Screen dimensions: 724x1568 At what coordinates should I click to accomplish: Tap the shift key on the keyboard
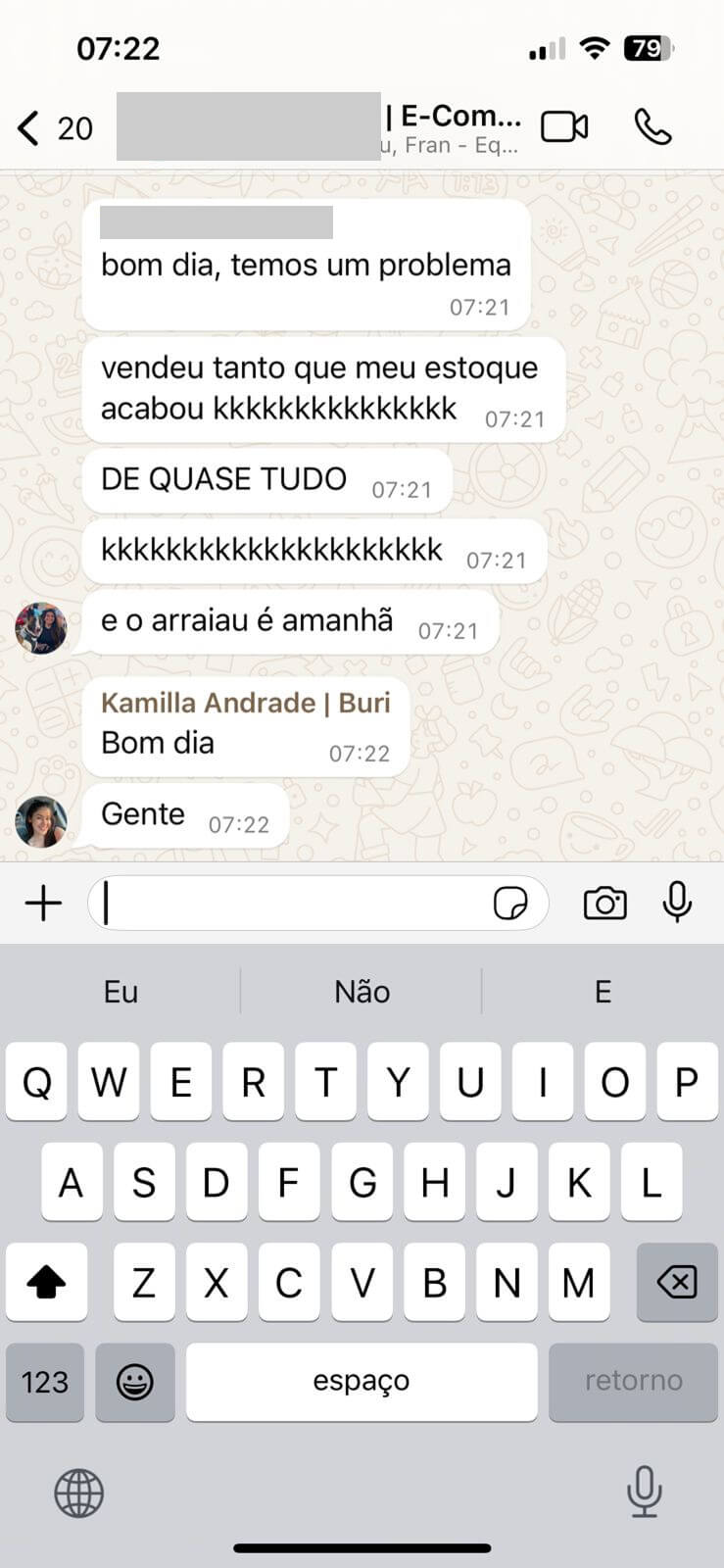click(x=46, y=1282)
